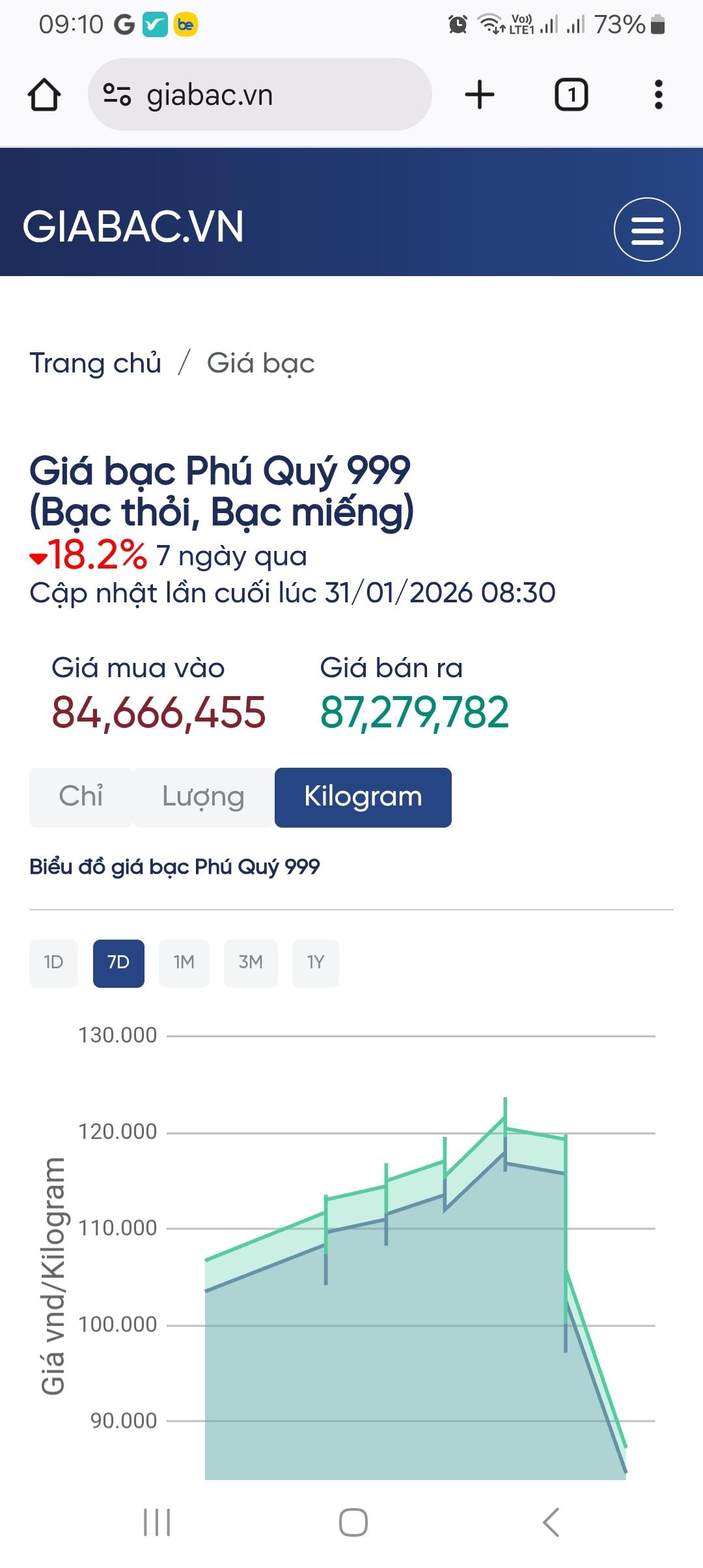The width and height of the screenshot is (703, 1568).
Task: View the 3M price chart
Action: [251, 962]
